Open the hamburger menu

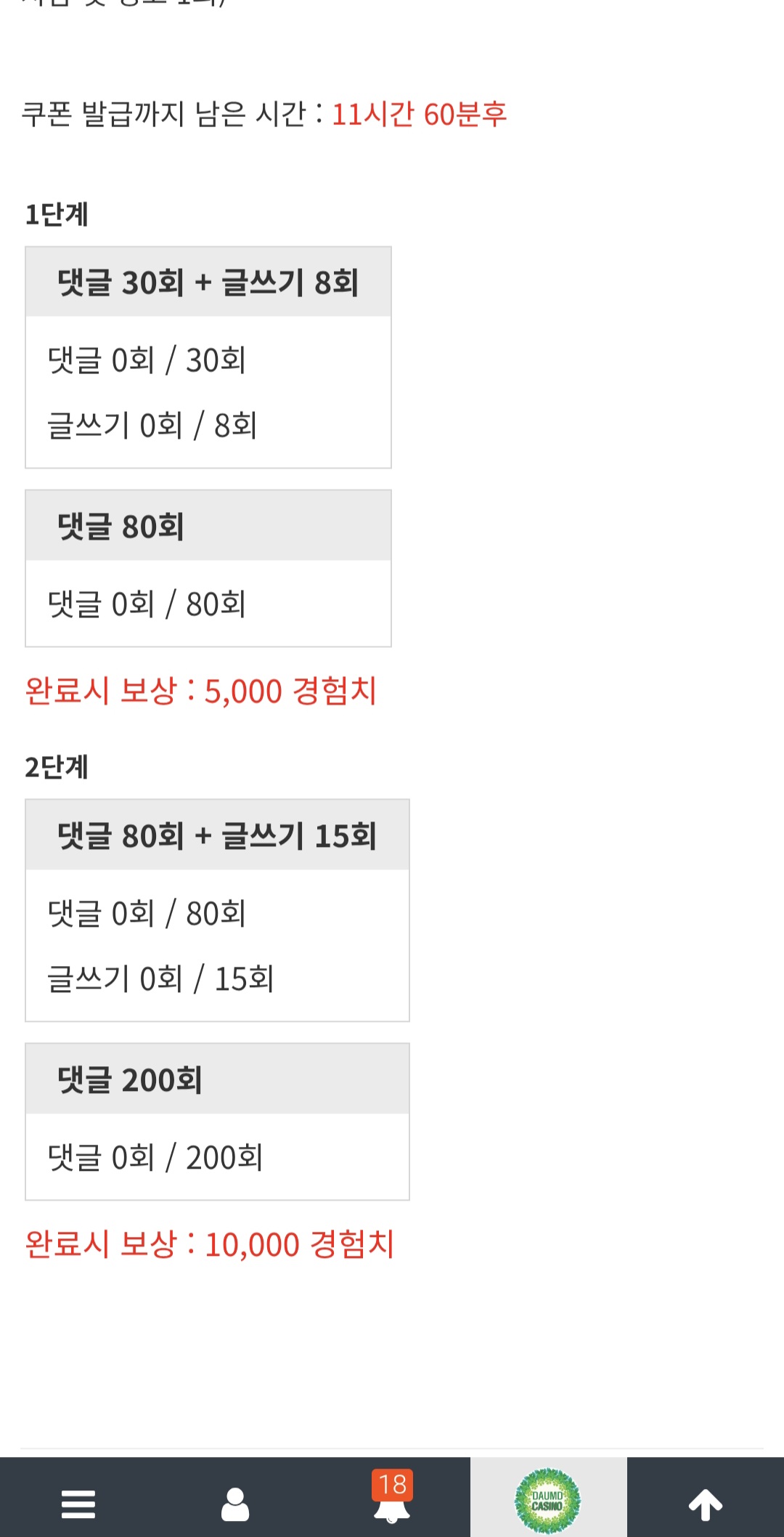pyautogui.click(x=78, y=1504)
